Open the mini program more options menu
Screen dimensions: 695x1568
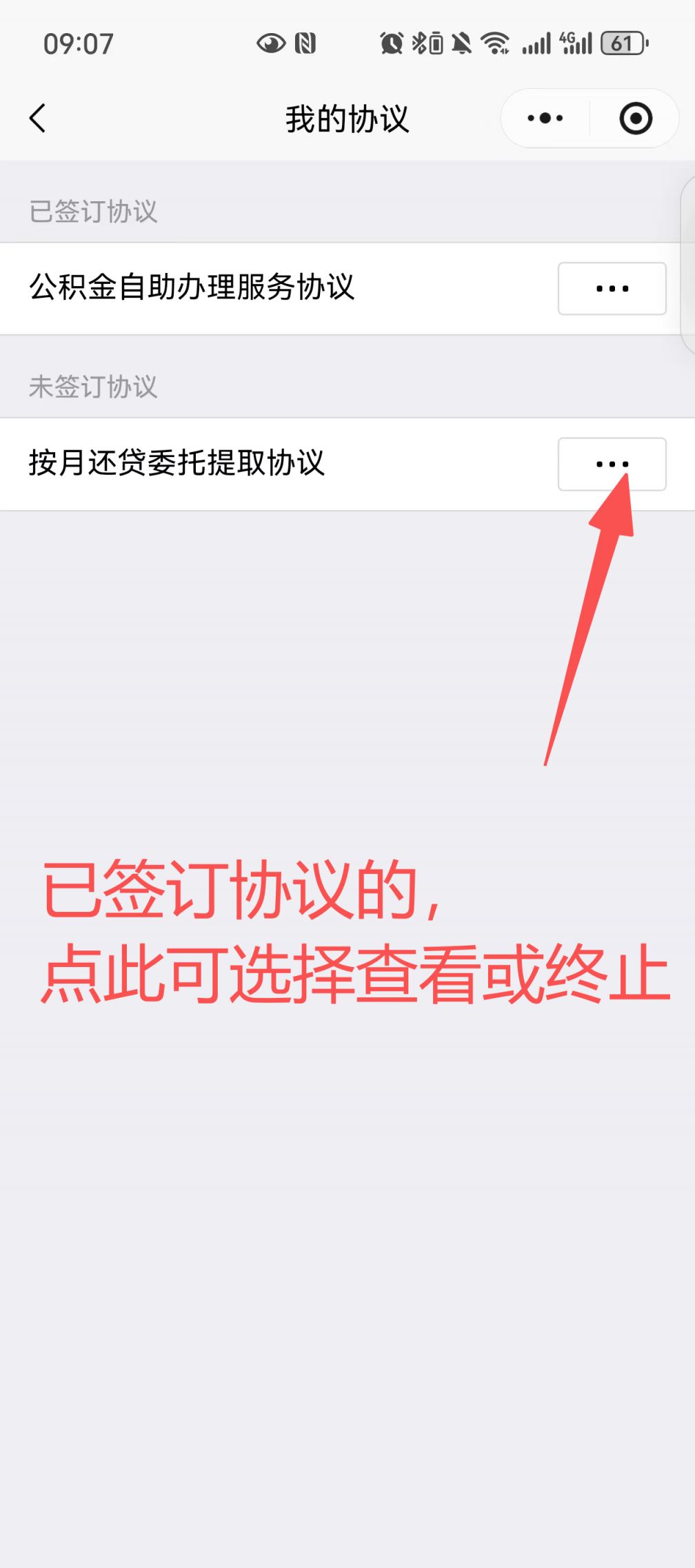[x=545, y=119]
